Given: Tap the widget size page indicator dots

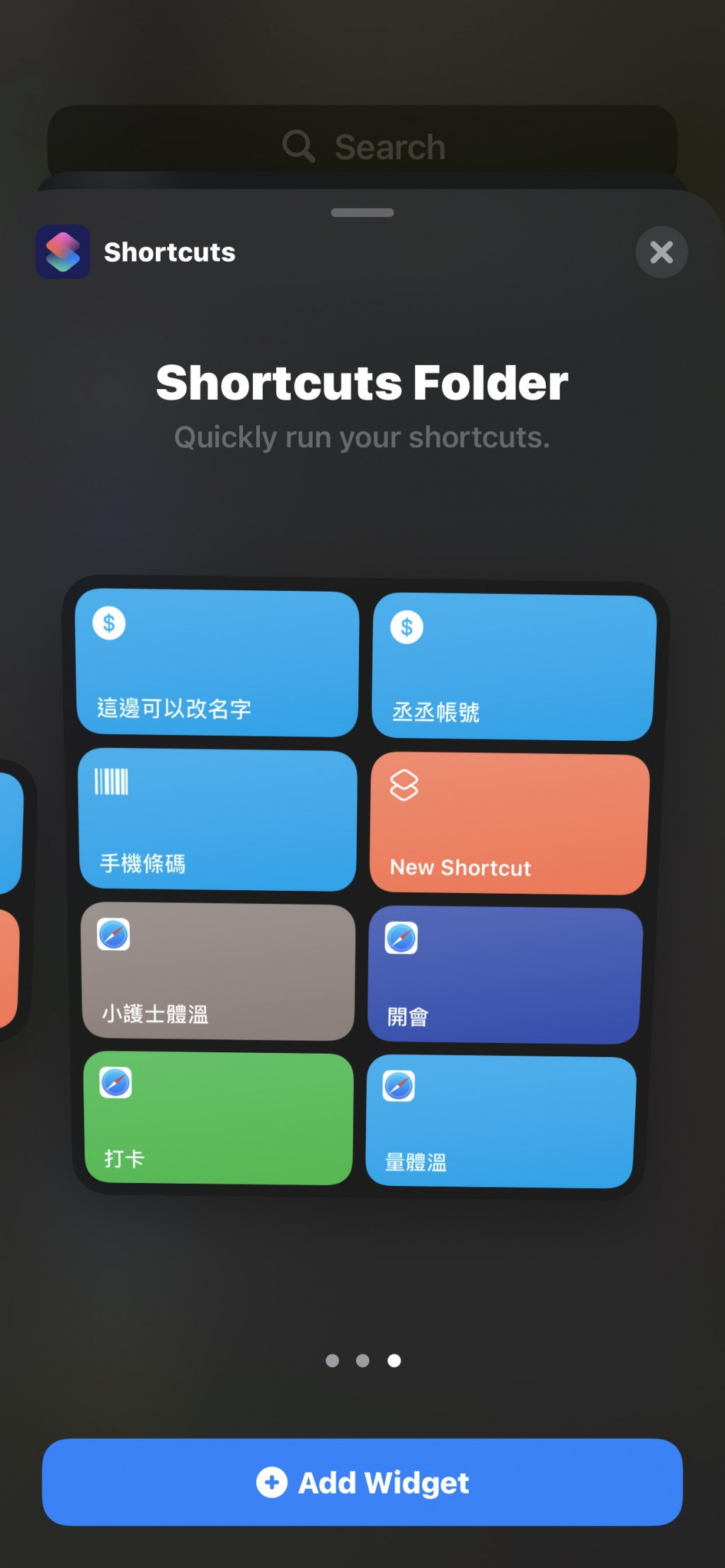Looking at the screenshot, I should click(x=362, y=1360).
